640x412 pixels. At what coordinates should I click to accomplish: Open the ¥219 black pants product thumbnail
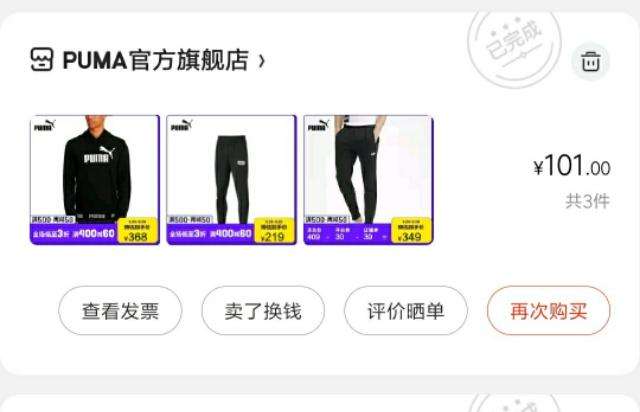[231, 180]
